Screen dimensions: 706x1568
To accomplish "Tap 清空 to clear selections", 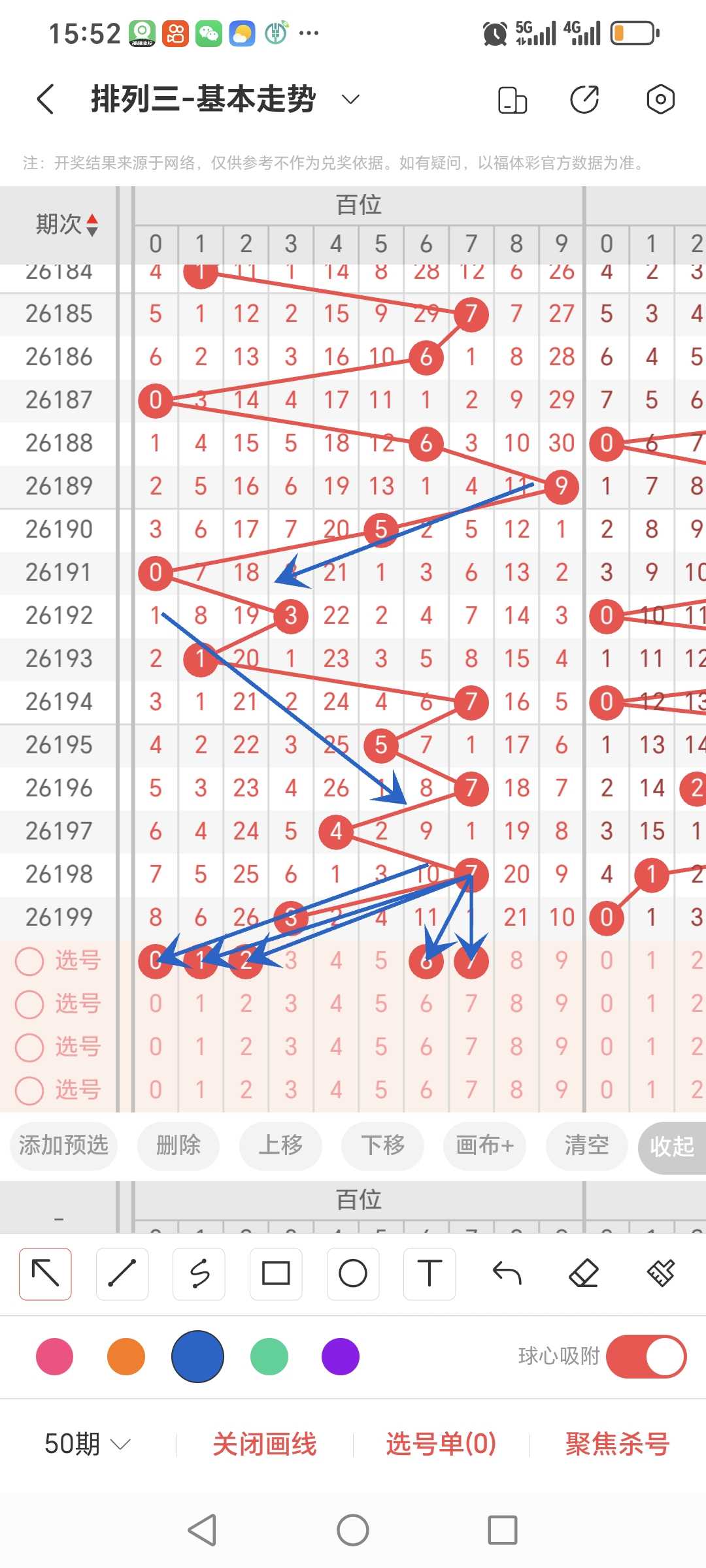I will 586,1145.
